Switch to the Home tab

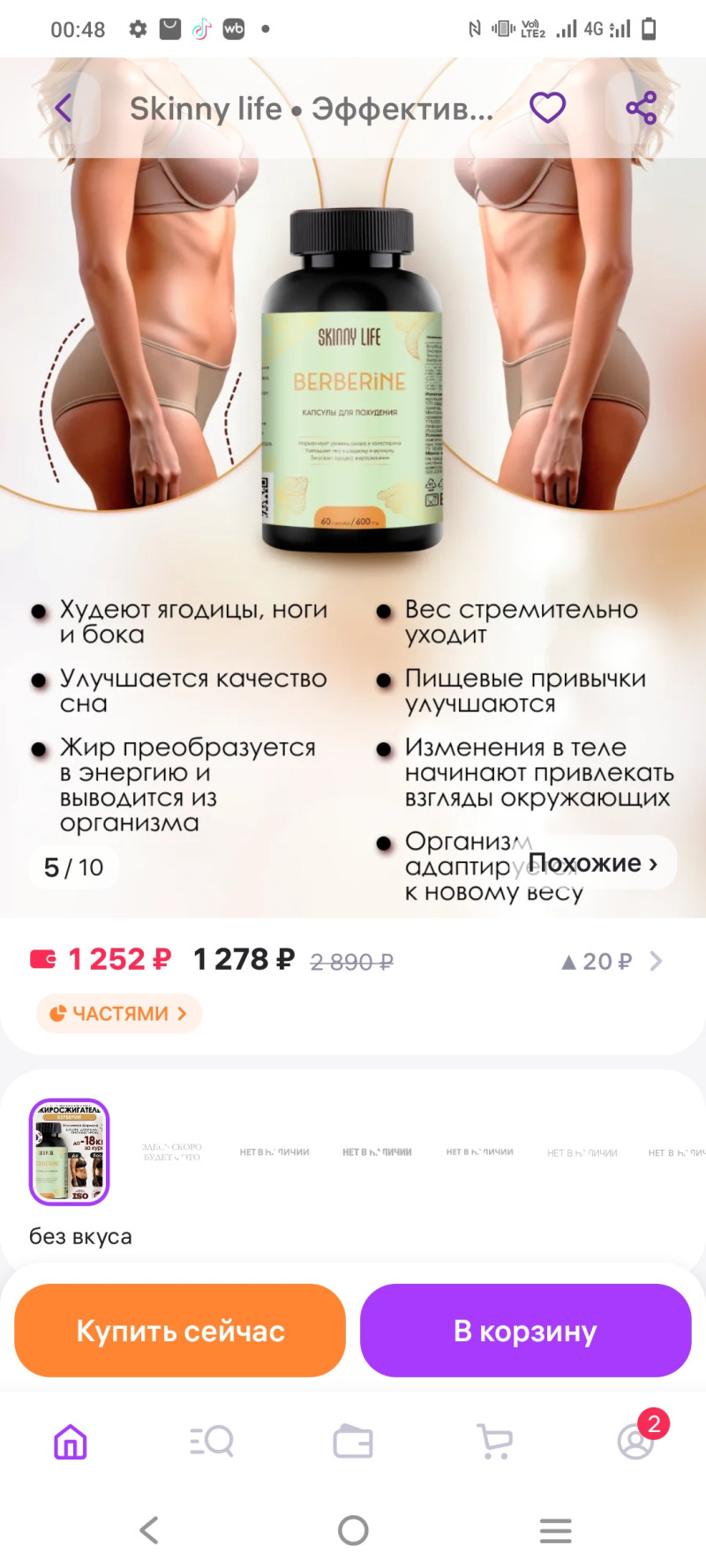[71, 1442]
